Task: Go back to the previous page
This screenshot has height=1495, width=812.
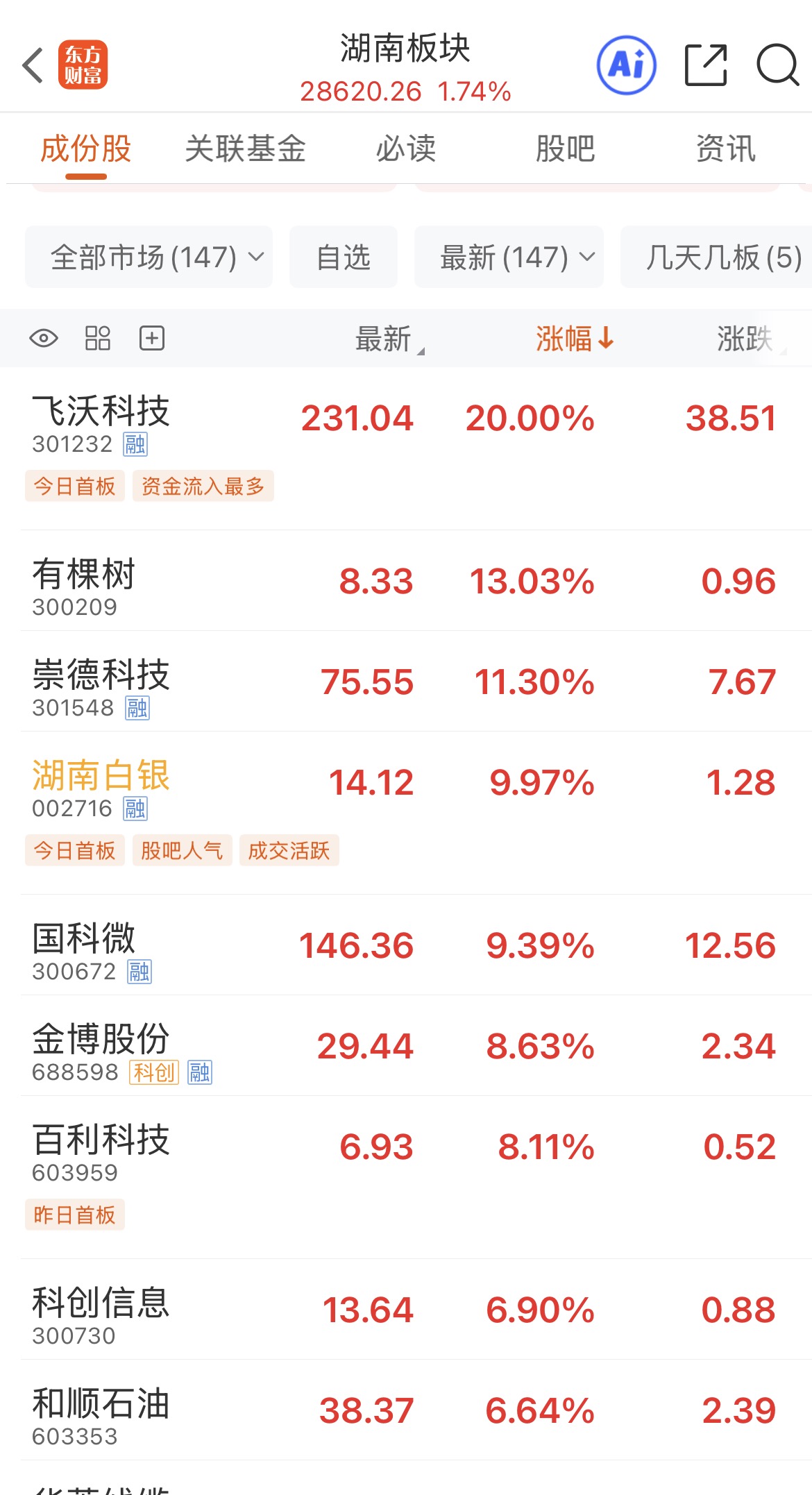Action: [33, 66]
